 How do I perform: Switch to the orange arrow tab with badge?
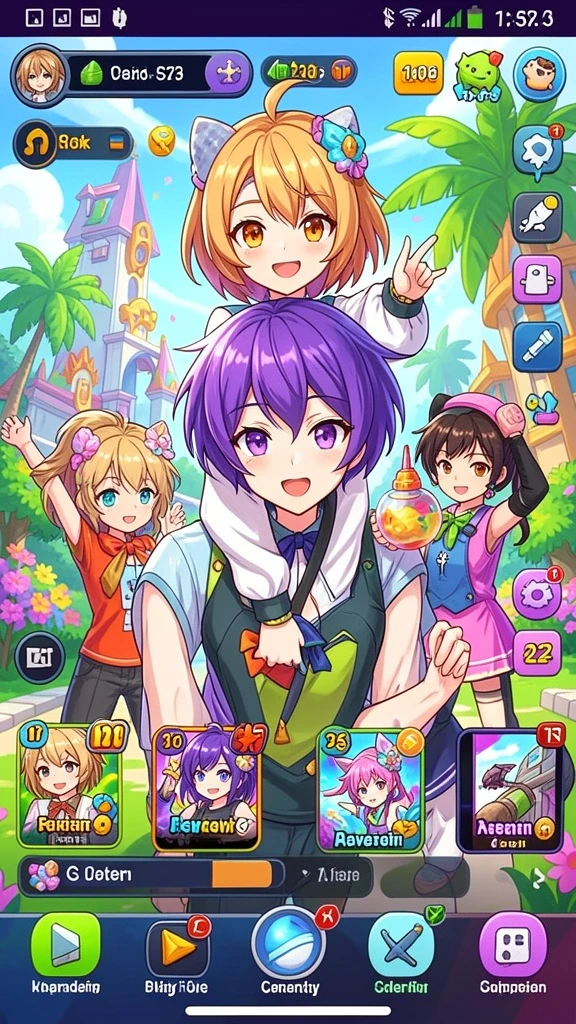tap(175, 947)
